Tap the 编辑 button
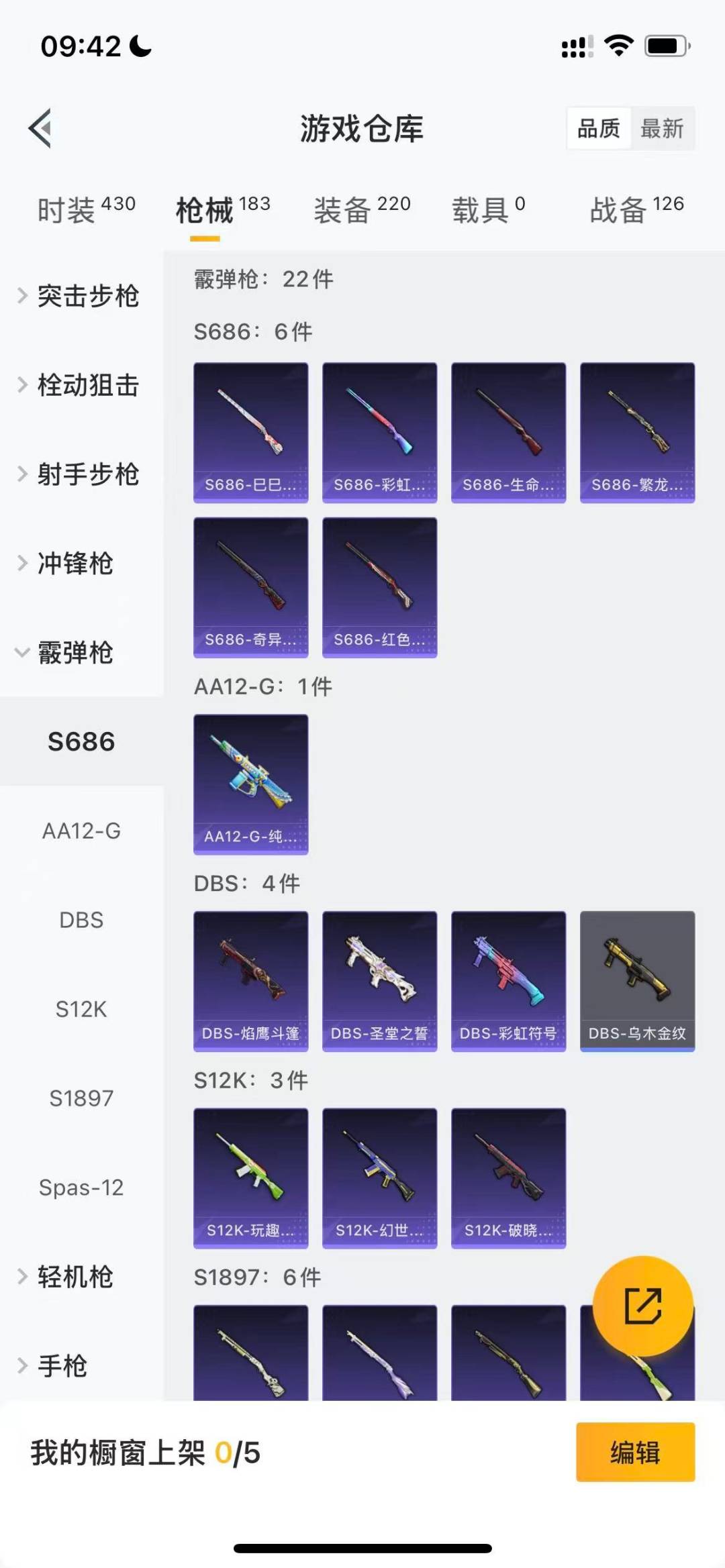 pyautogui.click(x=635, y=1452)
